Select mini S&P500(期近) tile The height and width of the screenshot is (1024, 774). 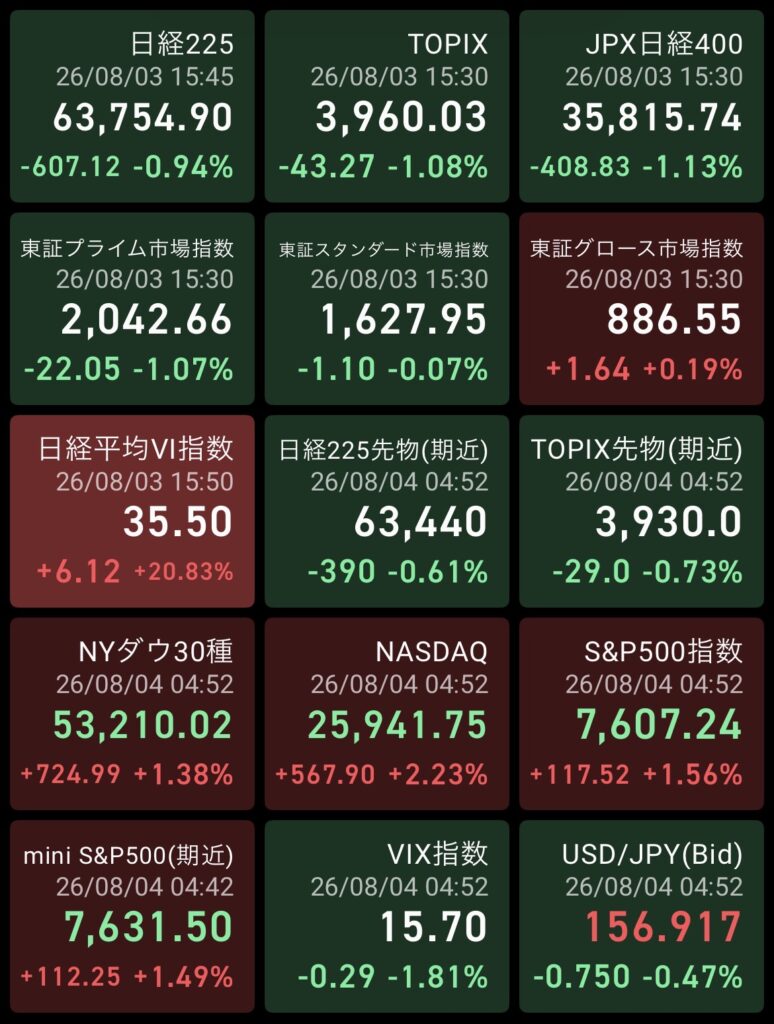132,916
